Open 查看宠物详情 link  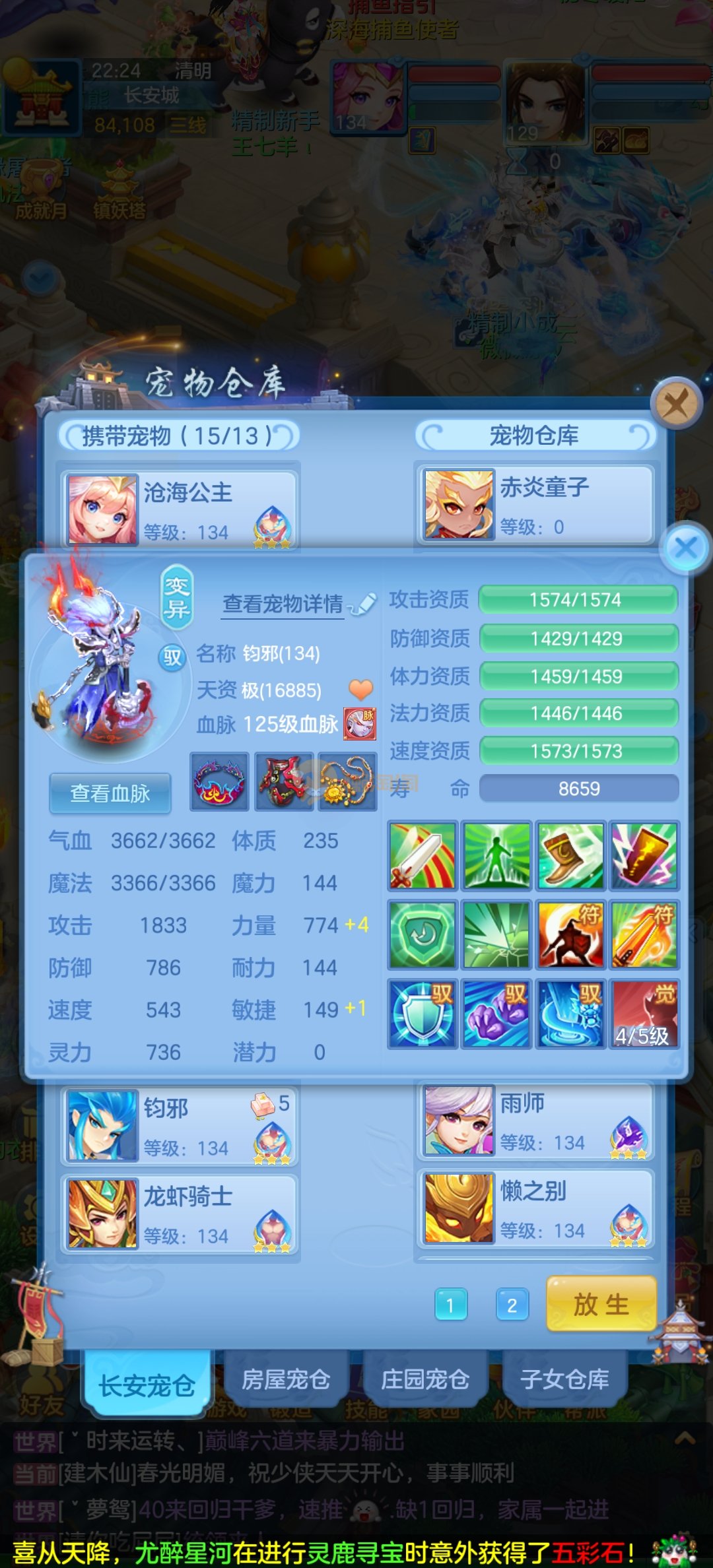283,604
